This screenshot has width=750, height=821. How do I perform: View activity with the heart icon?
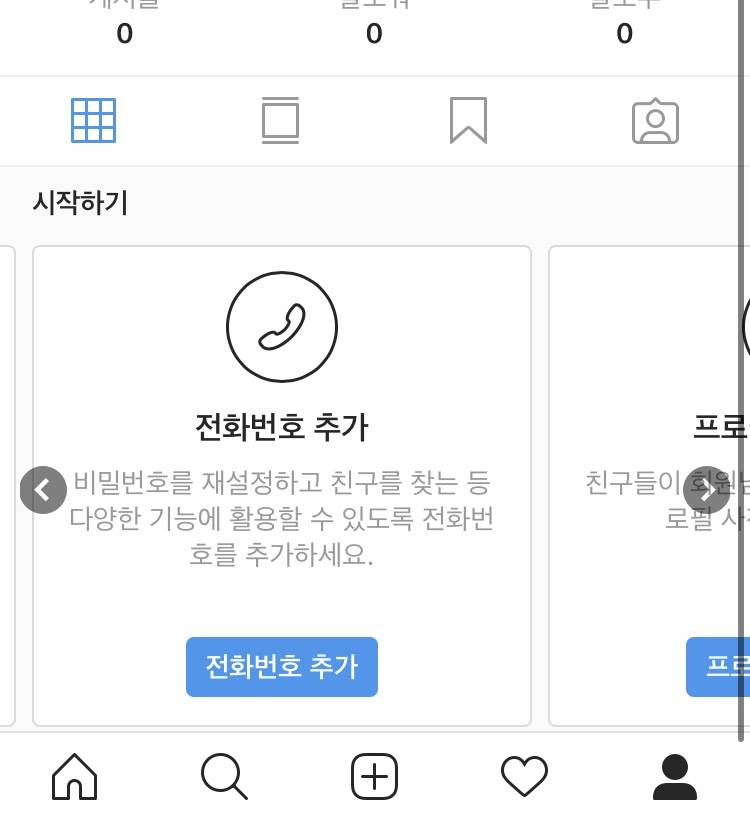coord(524,776)
